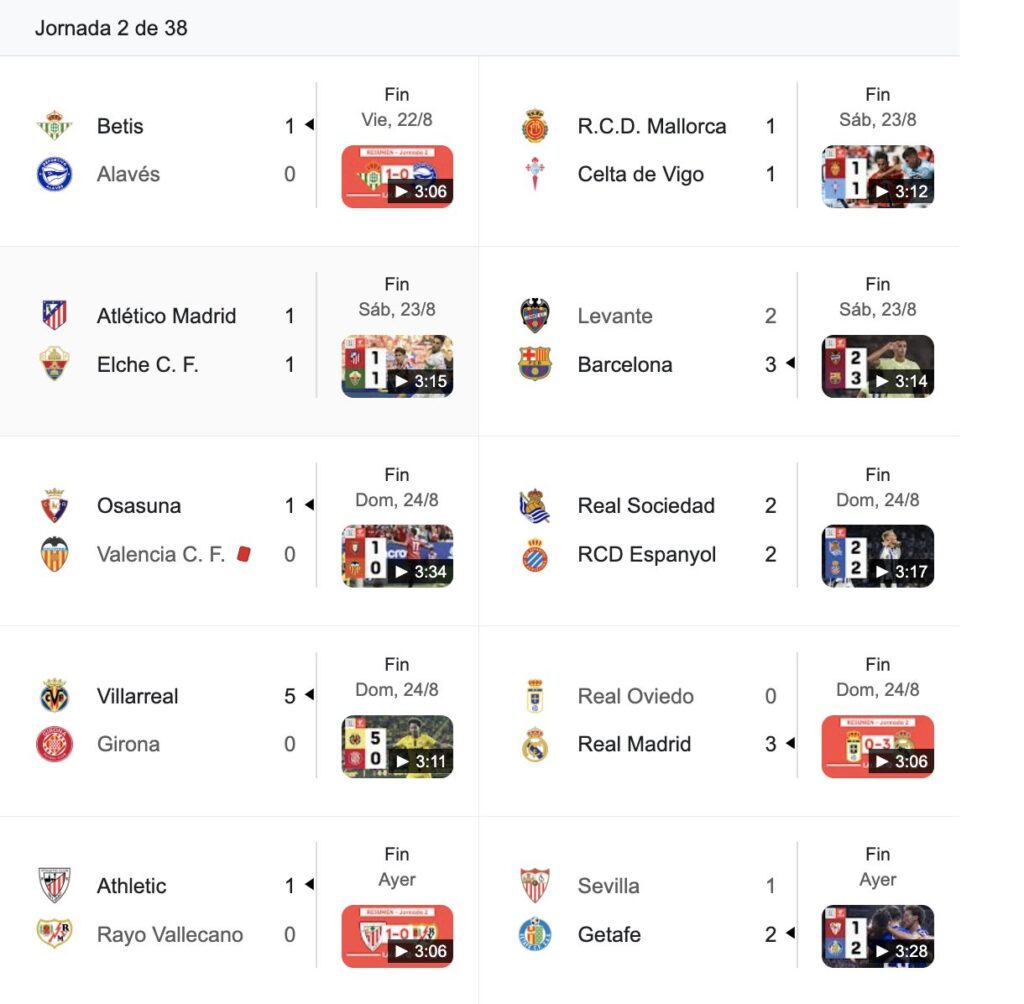
Task: Open the Levante vs Barcelona match
Action: coord(650,340)
